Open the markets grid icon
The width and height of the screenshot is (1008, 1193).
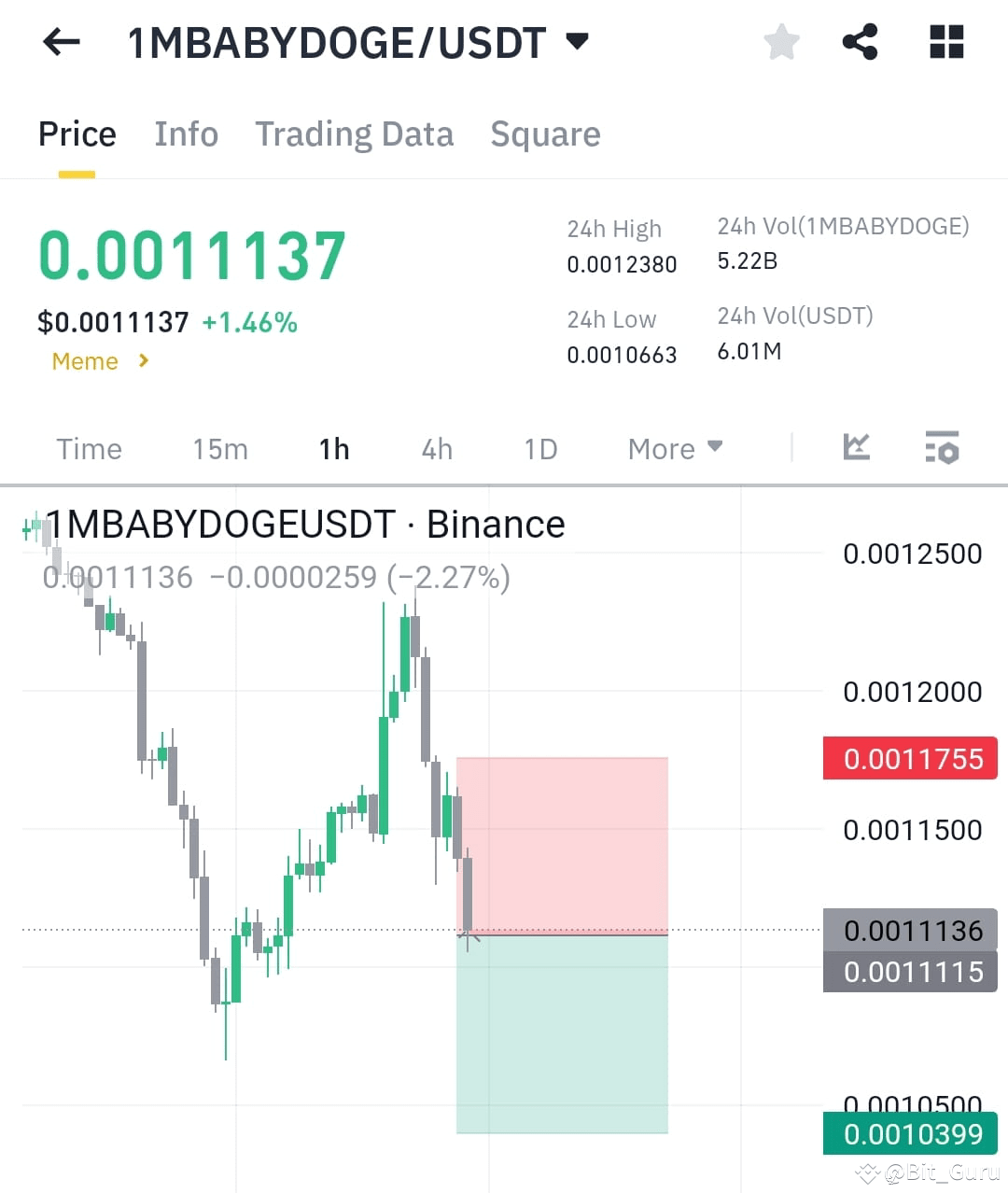point(946,41)
